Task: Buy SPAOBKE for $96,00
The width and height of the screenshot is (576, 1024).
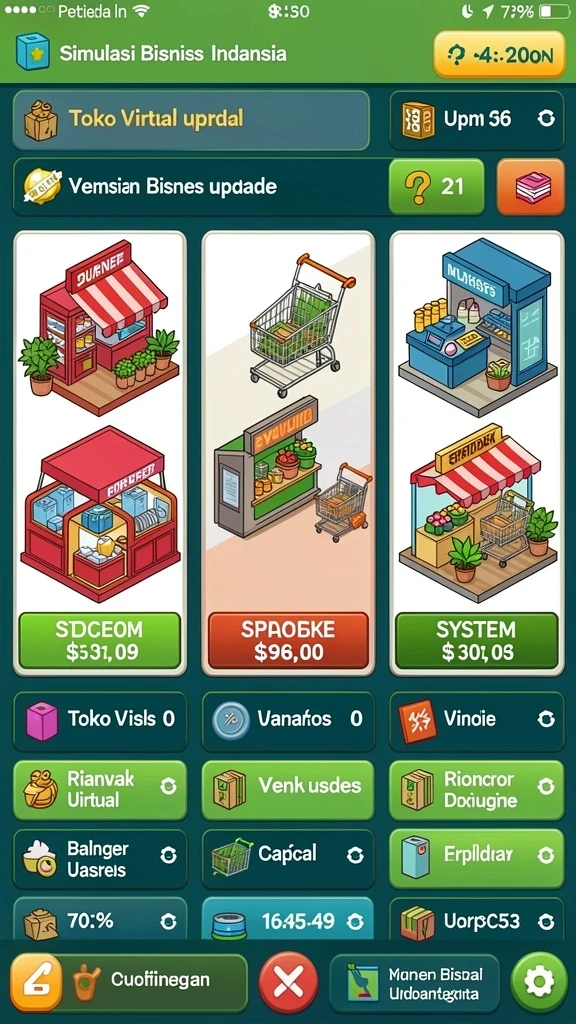Action: click(x=288, y=641)
